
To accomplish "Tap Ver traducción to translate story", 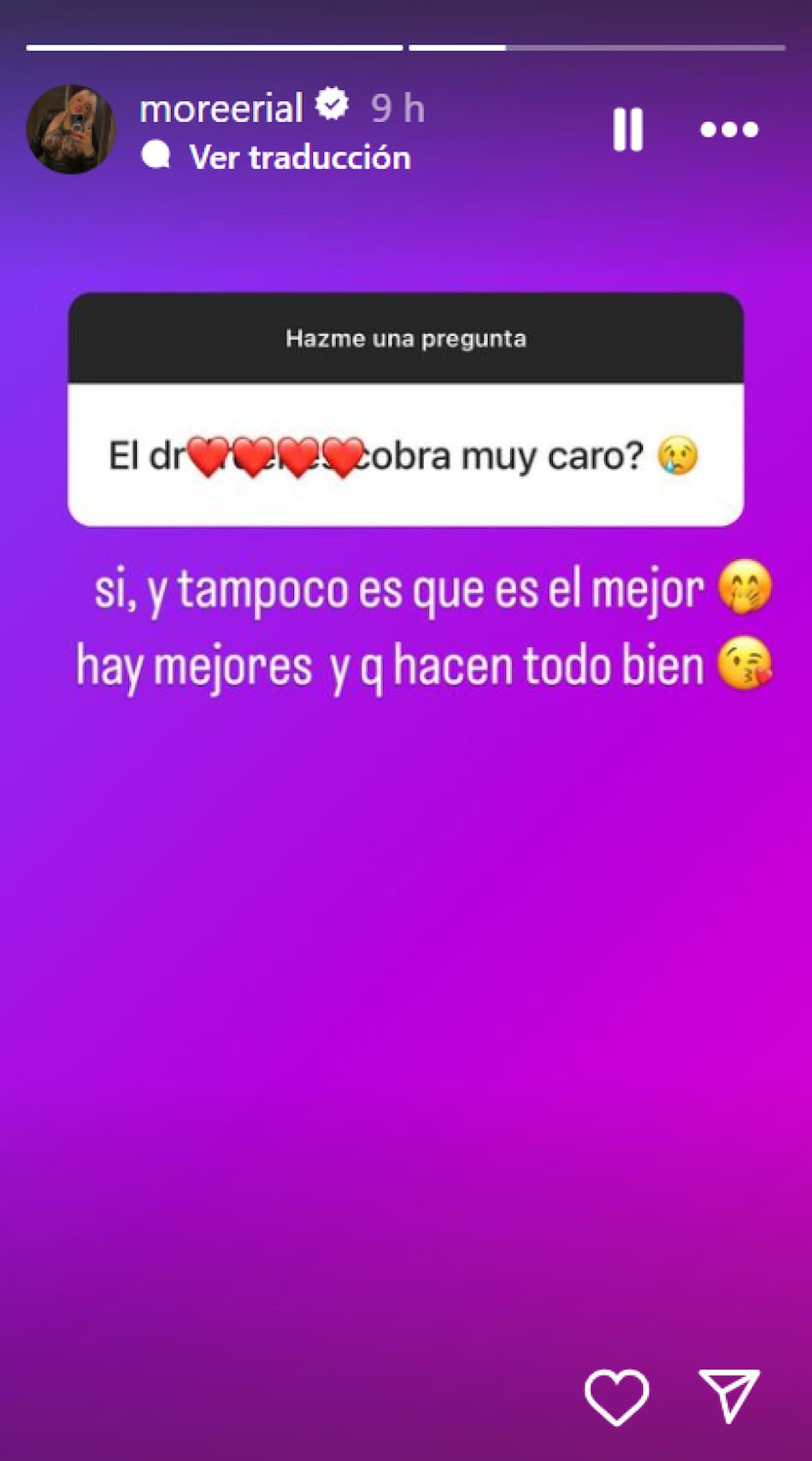I will [x=299, y=157].
